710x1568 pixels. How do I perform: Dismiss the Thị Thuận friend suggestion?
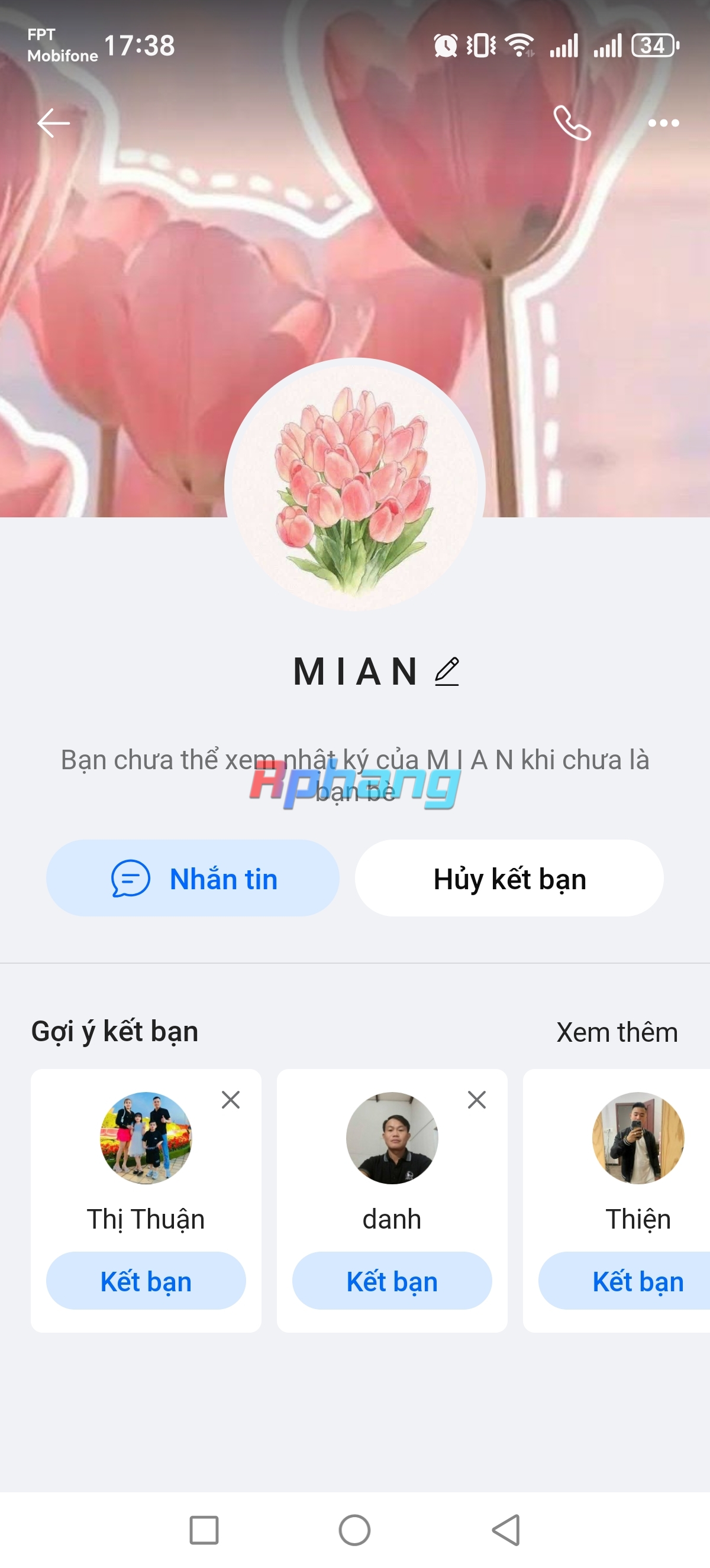(231, 1100)
